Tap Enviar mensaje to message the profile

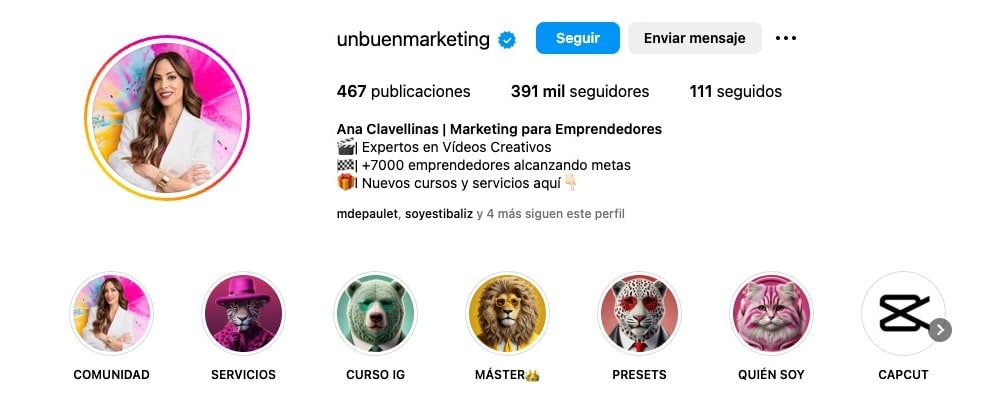(694, 38)
